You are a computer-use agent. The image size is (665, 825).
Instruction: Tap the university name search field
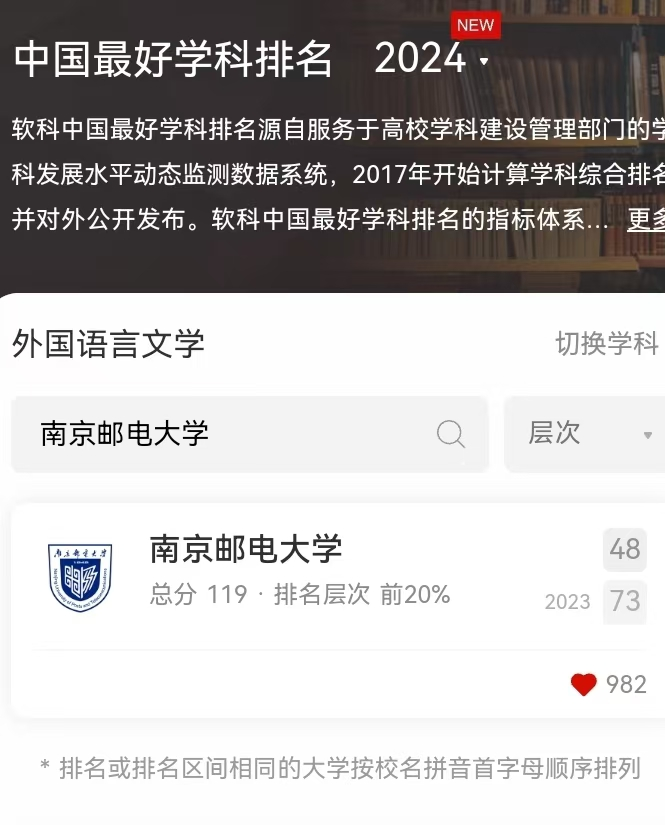(x=230, y=433)
